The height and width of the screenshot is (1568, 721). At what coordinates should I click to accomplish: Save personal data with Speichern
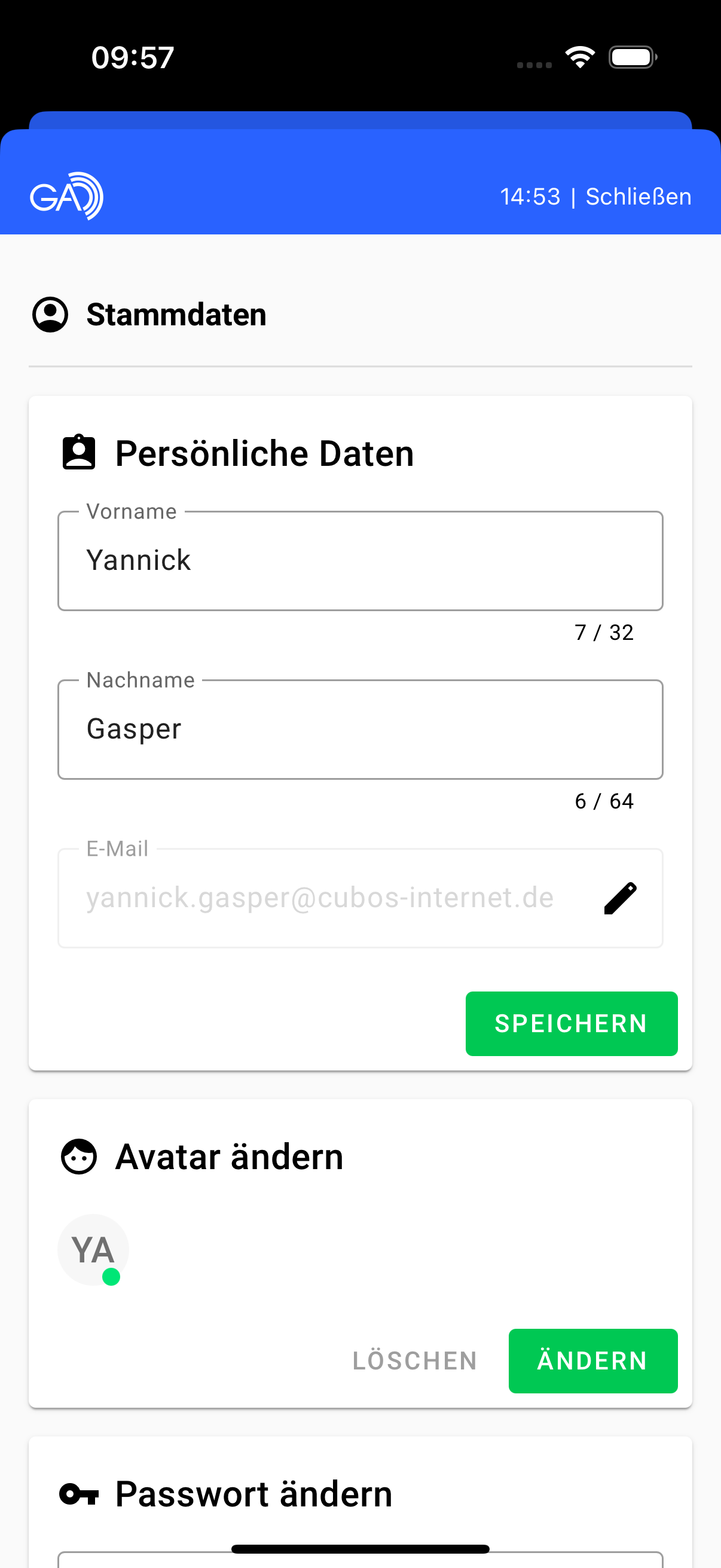coord(571,1024)
